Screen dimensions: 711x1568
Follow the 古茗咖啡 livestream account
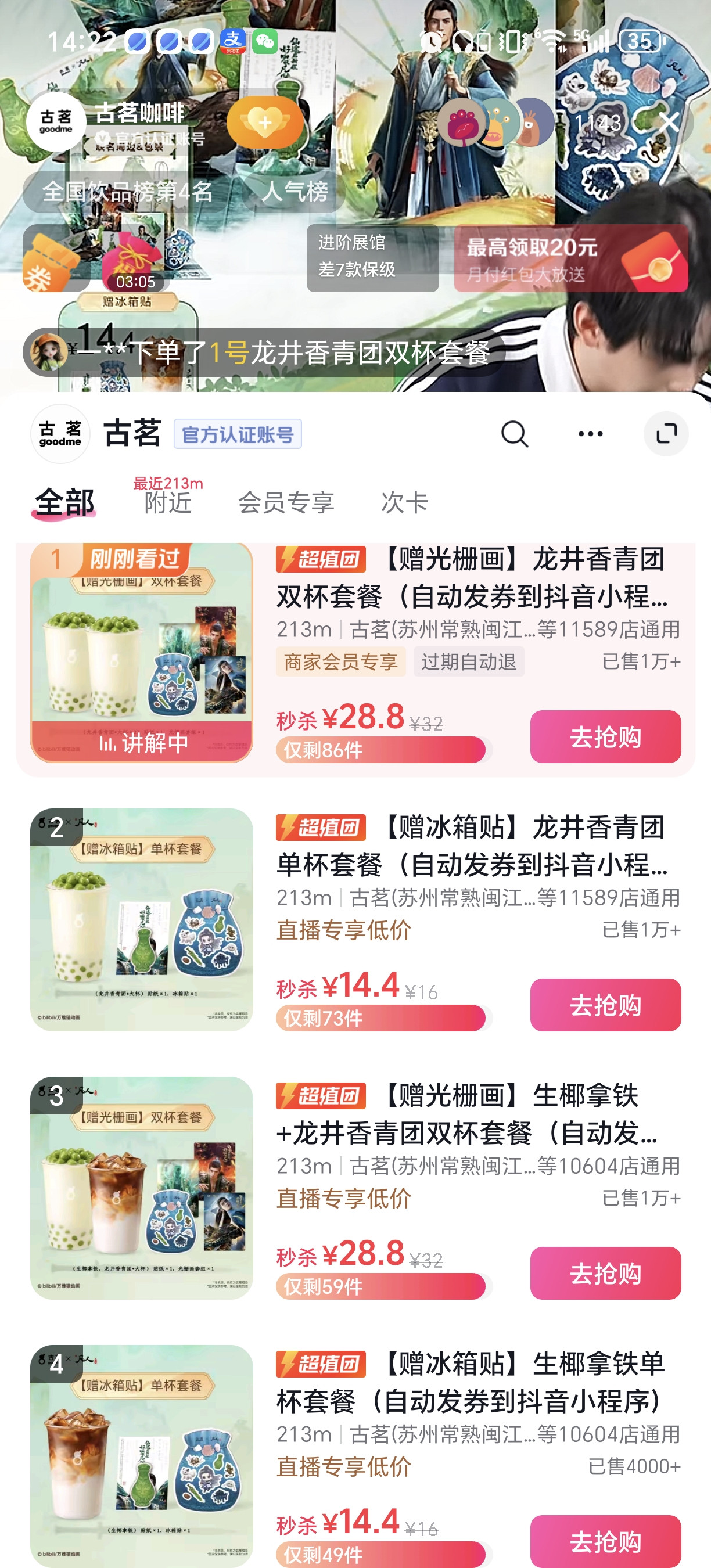pyautogui.click(x=265, y=123)
